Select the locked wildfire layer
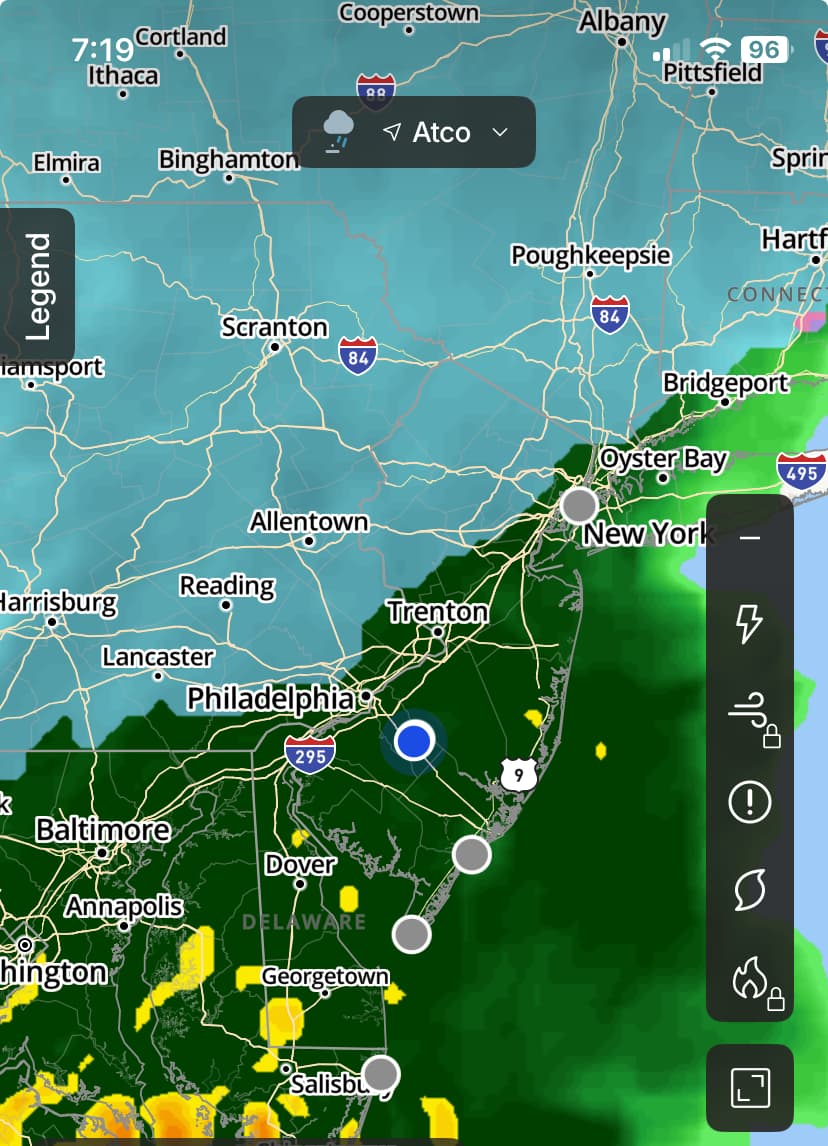The height and width of the screenshot is (1146, 828). click(750, 977)
